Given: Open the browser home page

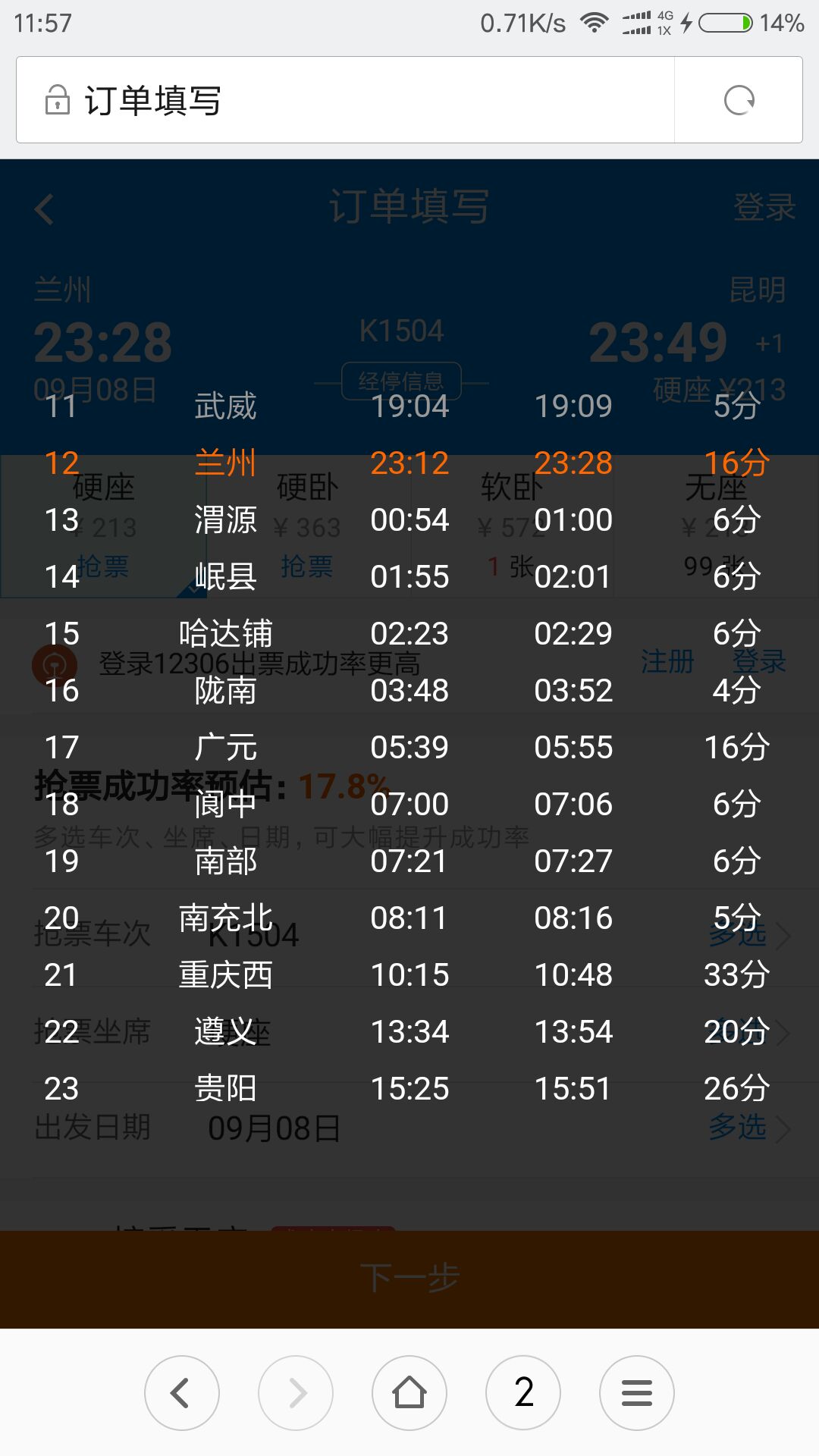Looking at the screenshot, I should [x=409, y=1393].
